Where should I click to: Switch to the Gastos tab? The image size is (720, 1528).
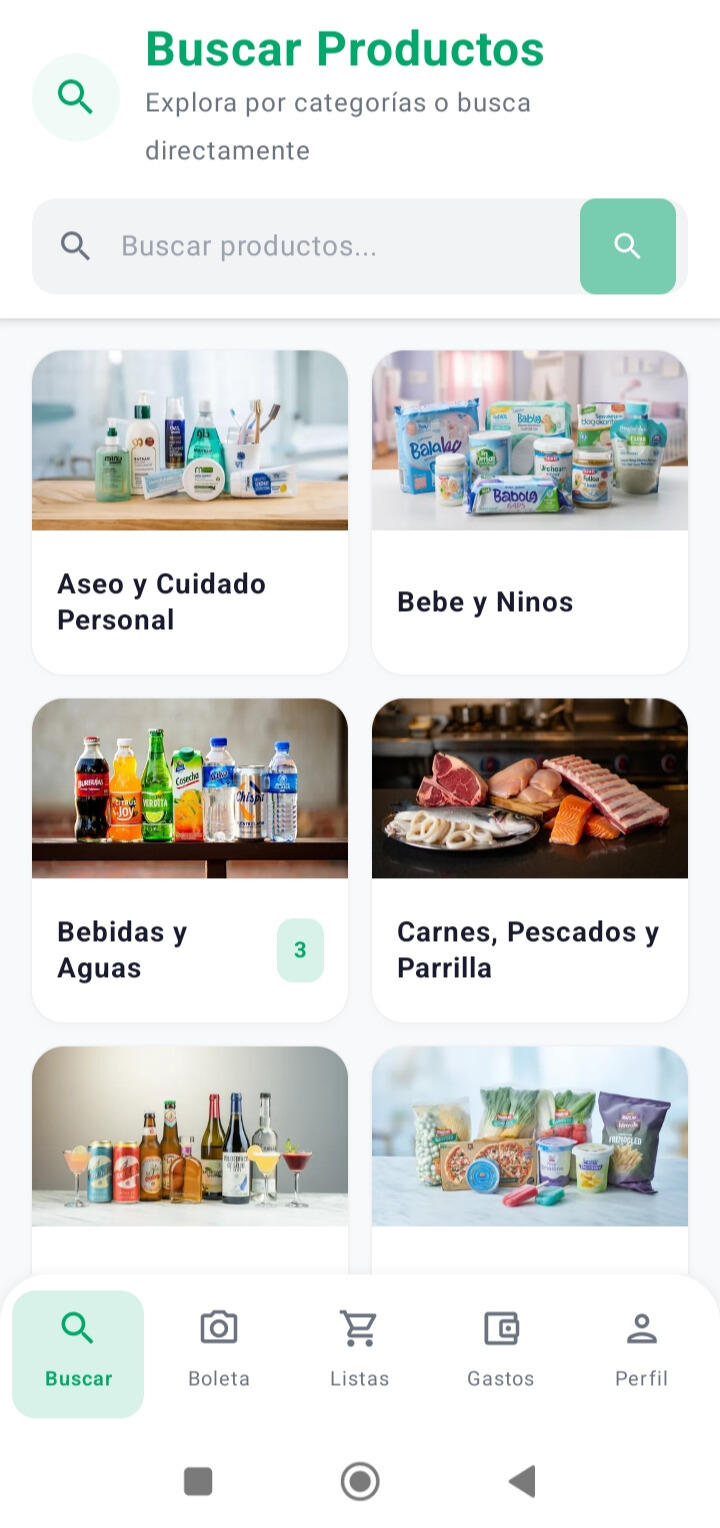click(x=501, y=1350)
